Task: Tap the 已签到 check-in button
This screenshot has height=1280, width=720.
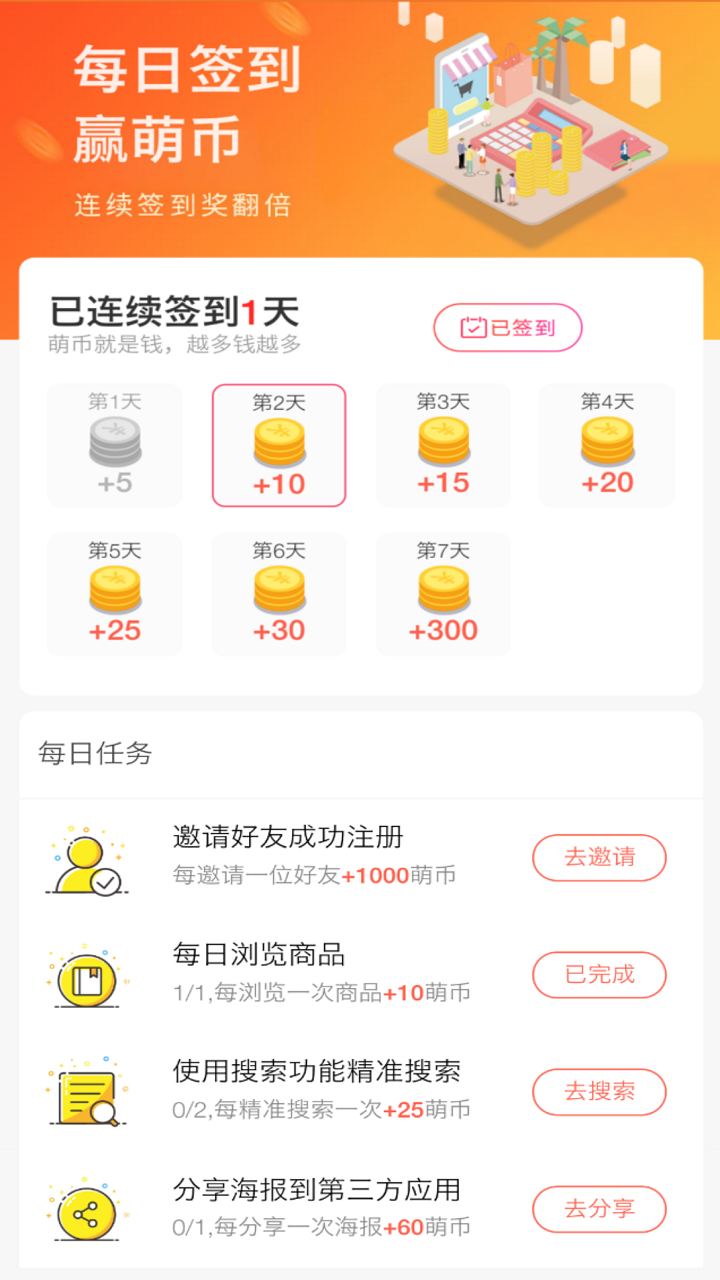Action: (x=507, y=327)
